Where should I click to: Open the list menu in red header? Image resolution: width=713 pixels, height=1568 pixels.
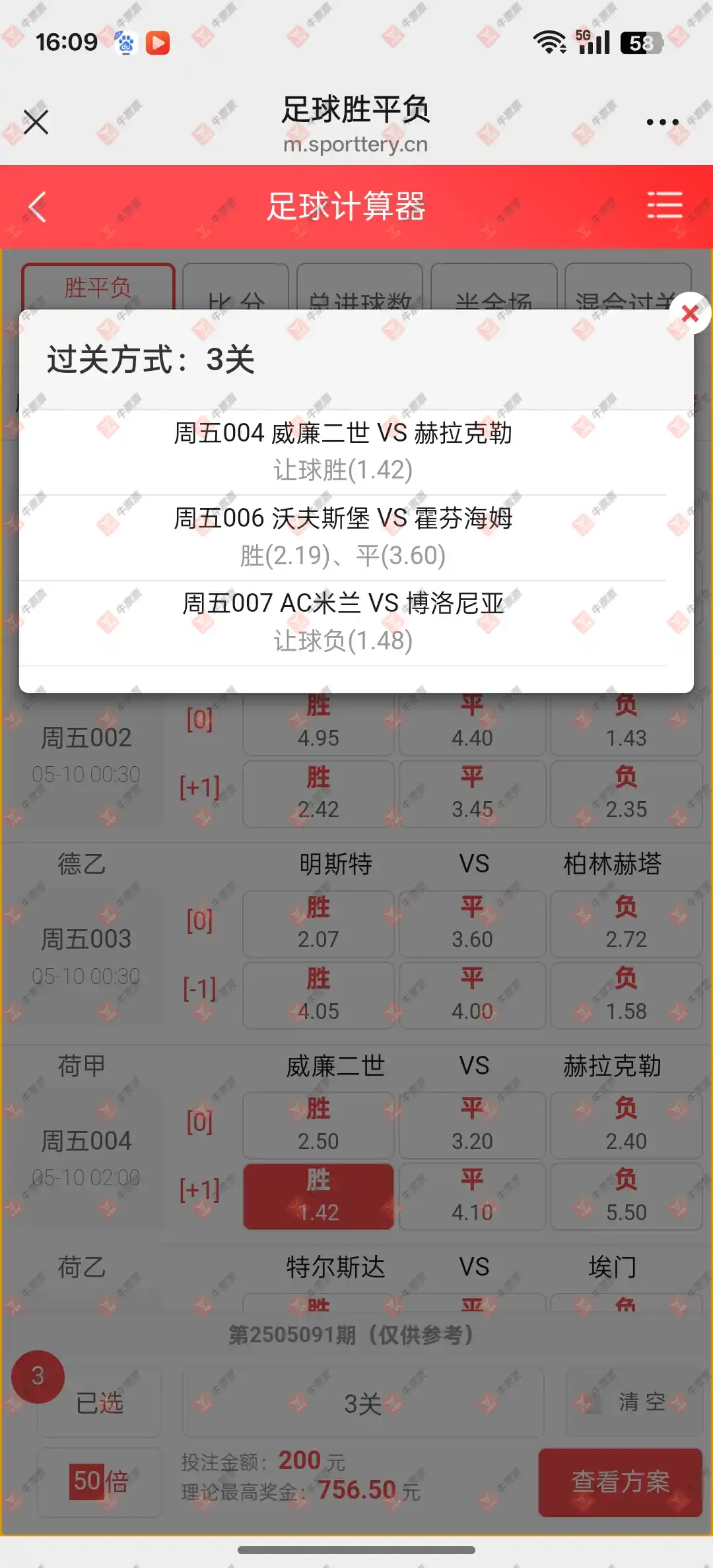coord(664,205)
